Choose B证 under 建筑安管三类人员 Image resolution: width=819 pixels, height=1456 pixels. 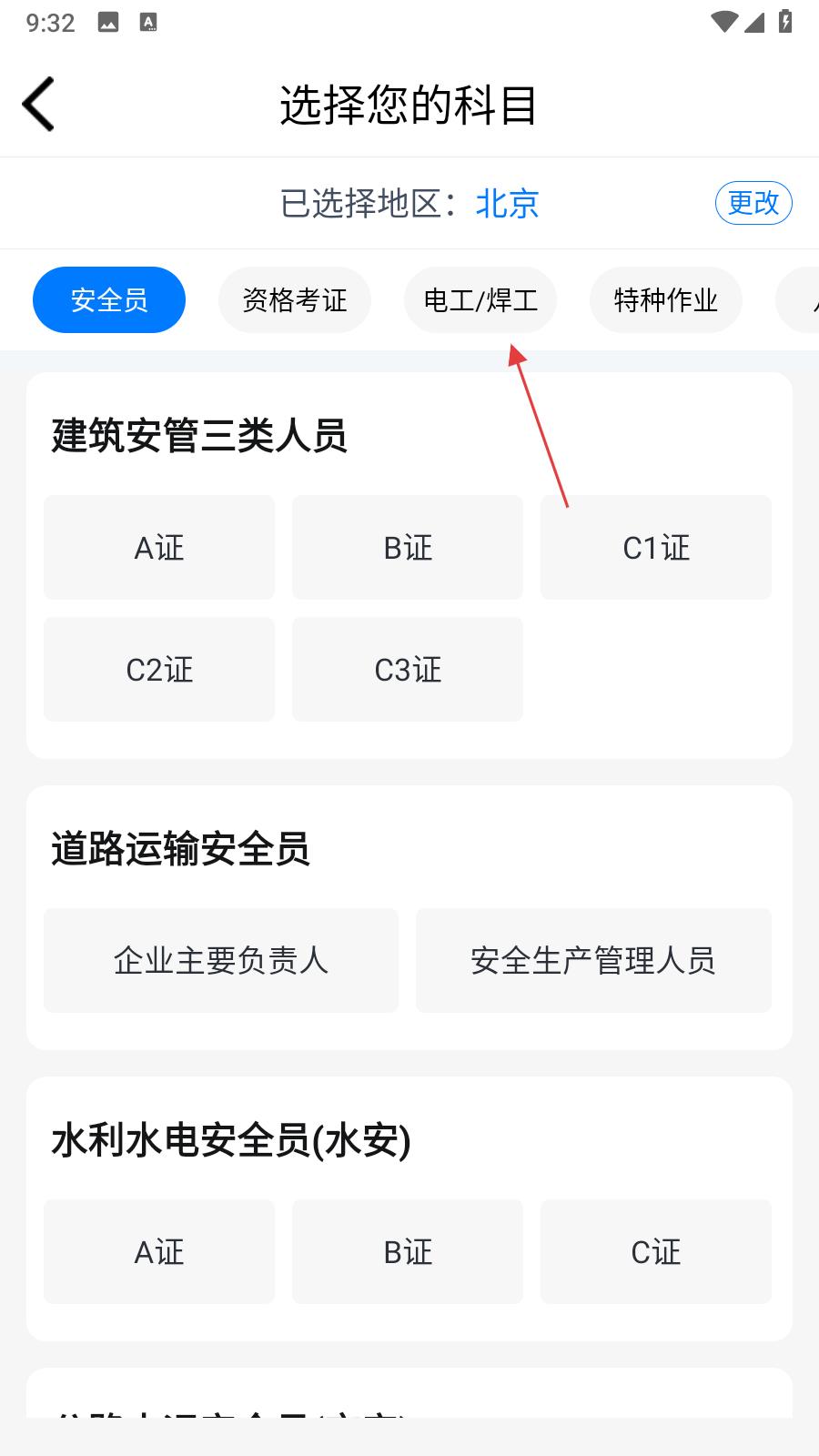pos(408,548)
